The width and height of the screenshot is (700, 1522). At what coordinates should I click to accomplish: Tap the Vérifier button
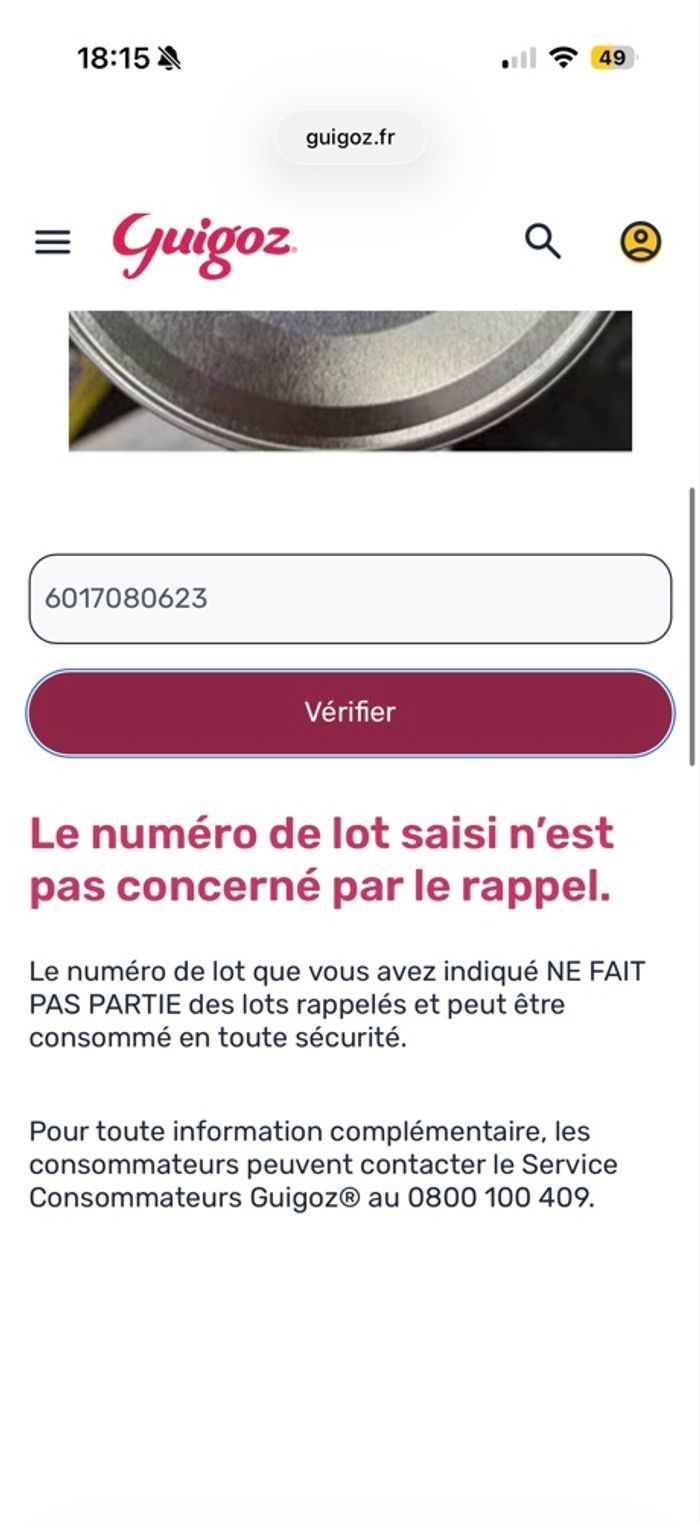350,712
